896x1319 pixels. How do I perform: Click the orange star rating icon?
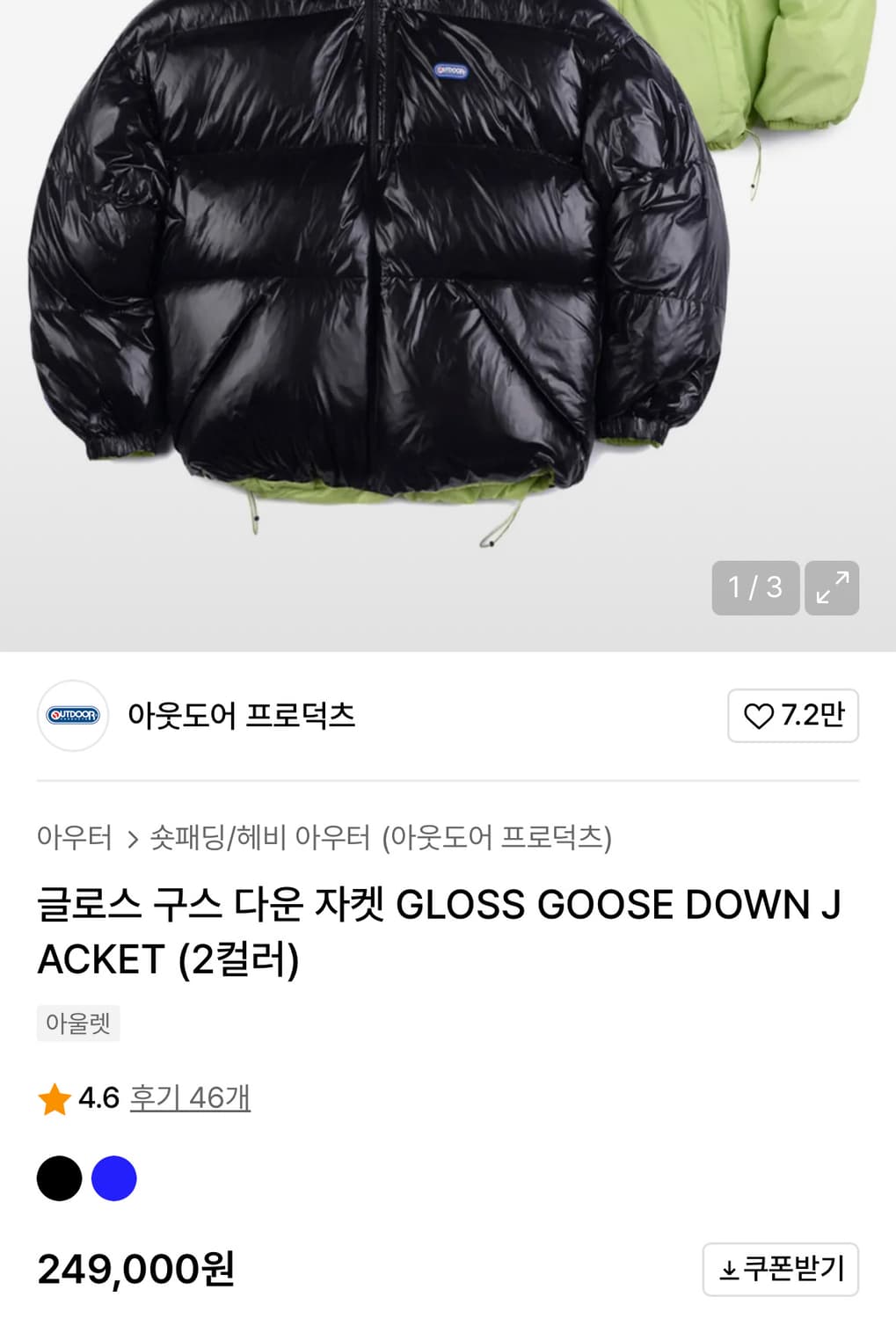(x=55, y=1097)
